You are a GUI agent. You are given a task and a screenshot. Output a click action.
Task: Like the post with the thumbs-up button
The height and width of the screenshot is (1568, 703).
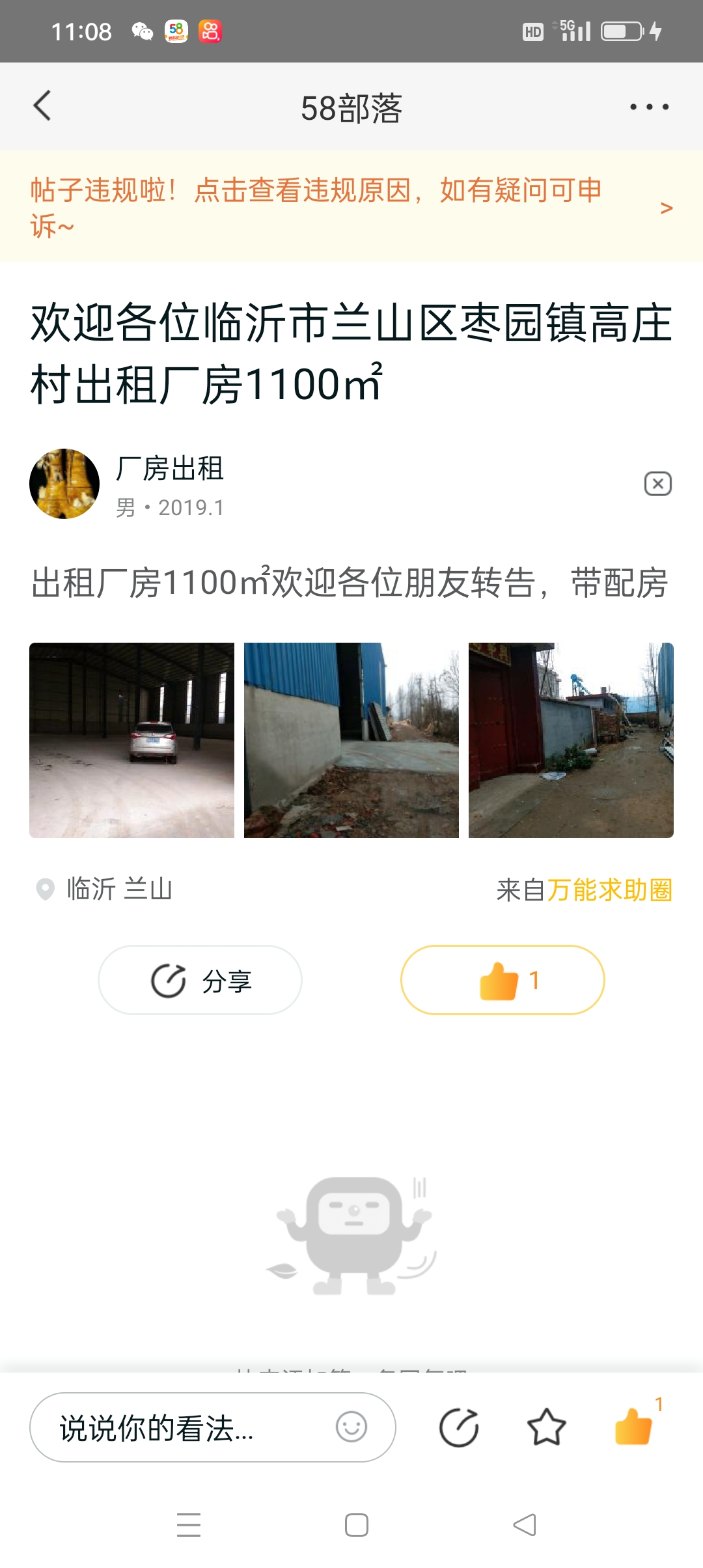[503, 980]
